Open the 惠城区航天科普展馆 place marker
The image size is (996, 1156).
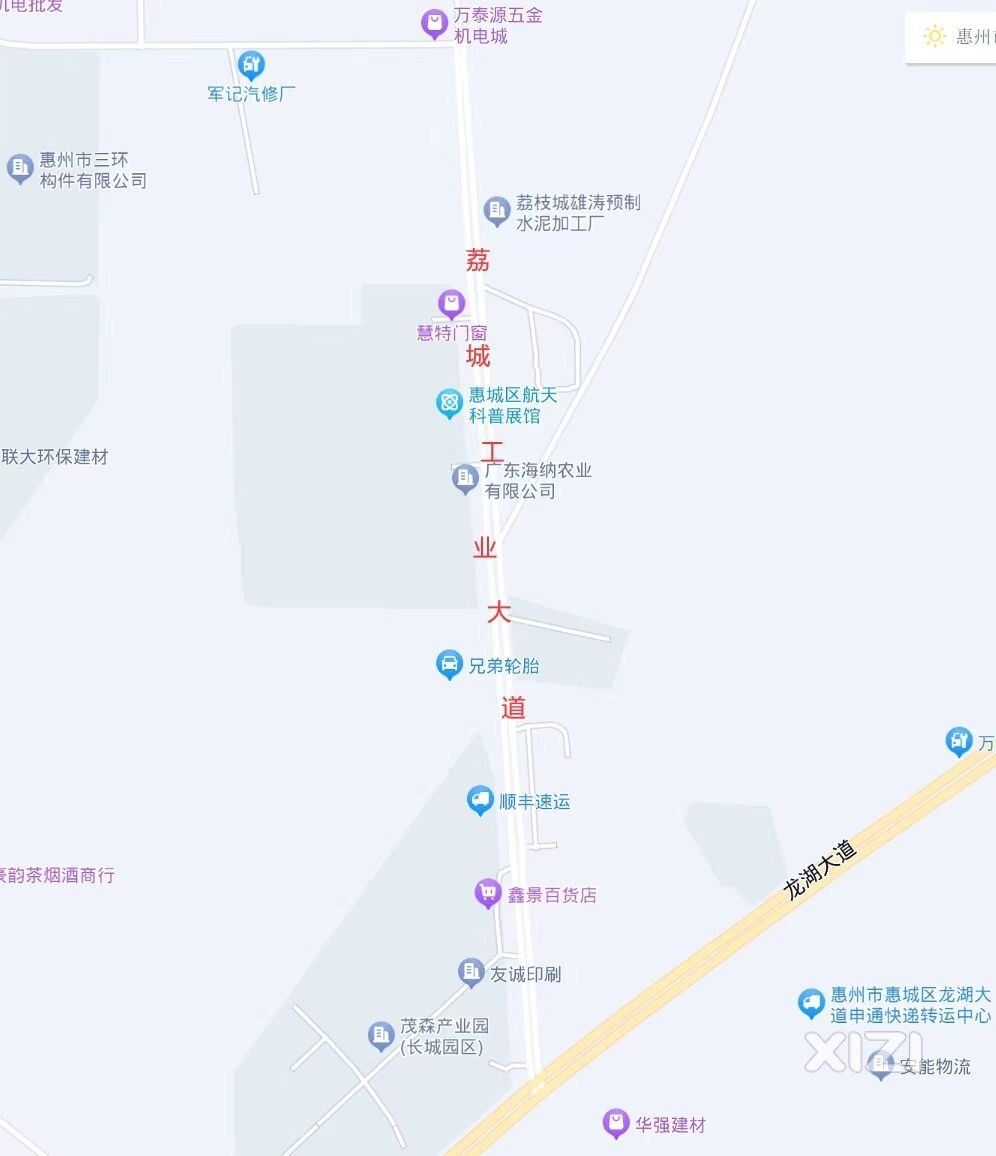coord(449,402)
